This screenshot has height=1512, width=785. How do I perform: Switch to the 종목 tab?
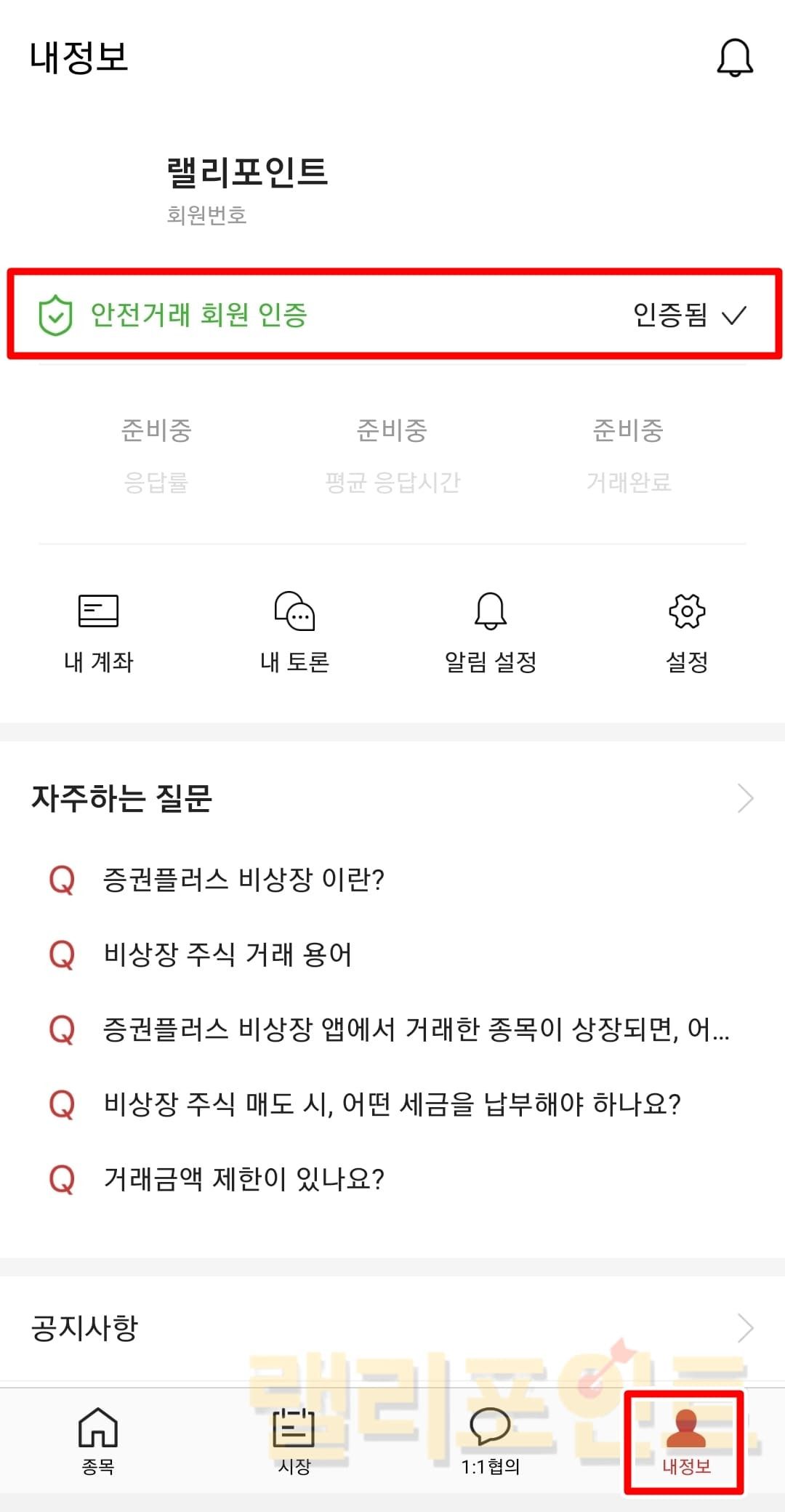coord(98,1441)
